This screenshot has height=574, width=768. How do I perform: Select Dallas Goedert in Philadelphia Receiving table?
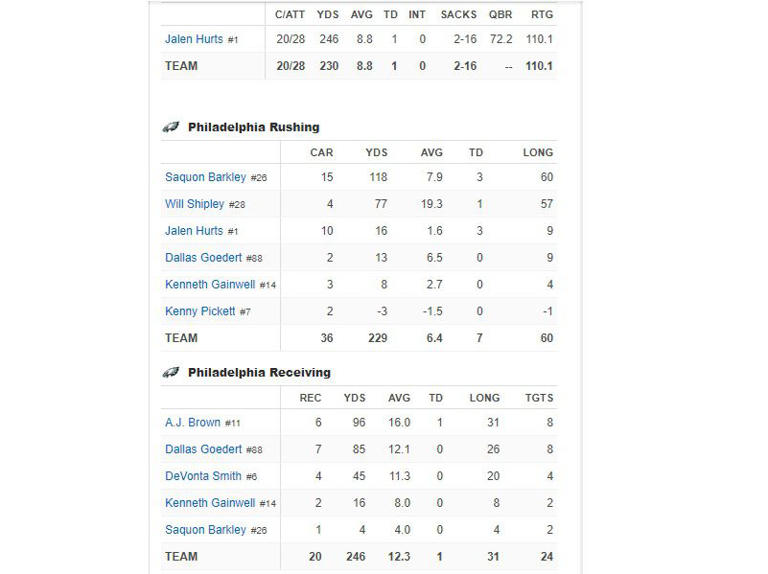[x=203, y=449]
